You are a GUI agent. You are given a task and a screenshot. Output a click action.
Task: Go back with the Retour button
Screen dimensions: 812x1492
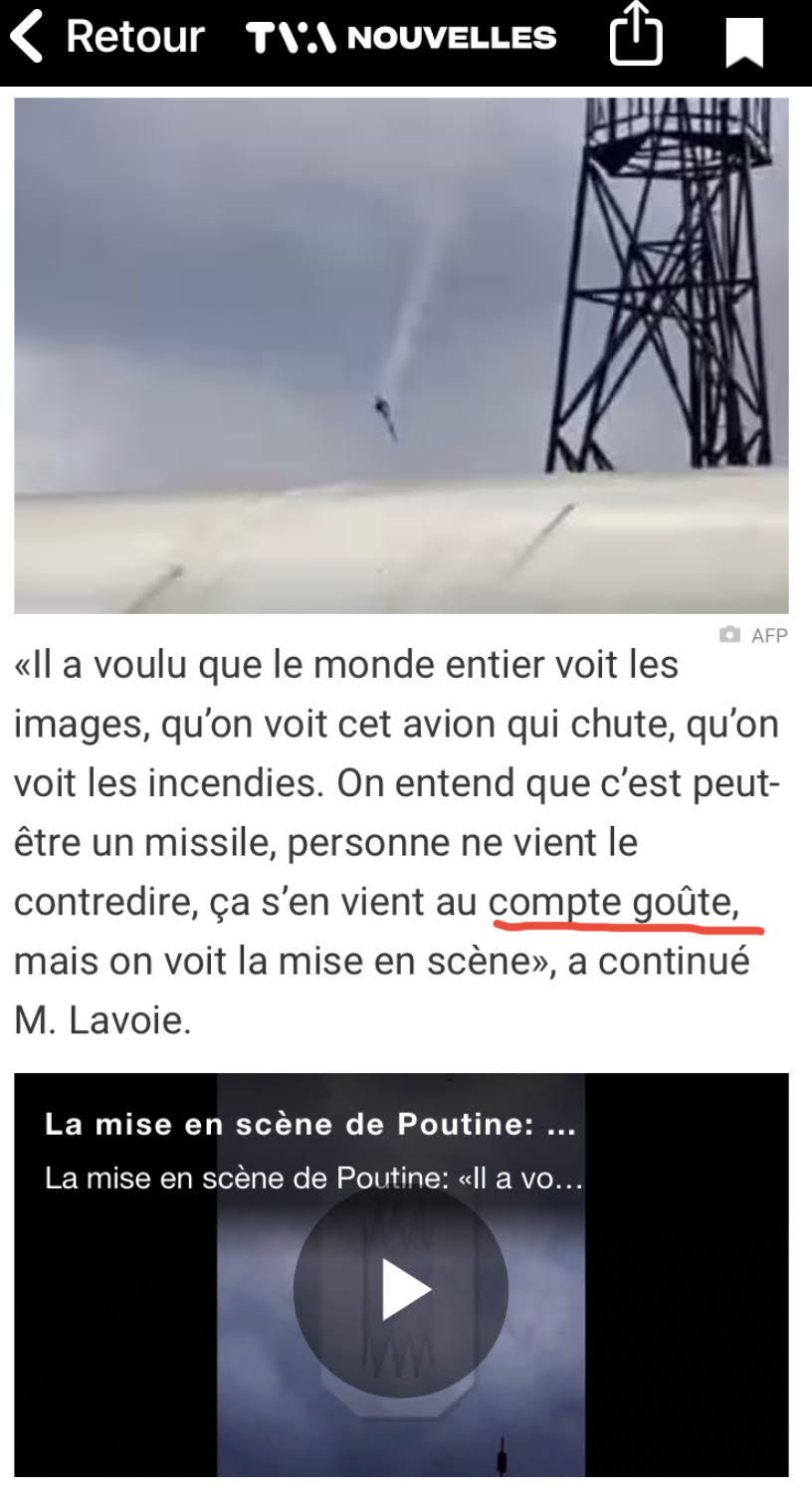(106, 39)
